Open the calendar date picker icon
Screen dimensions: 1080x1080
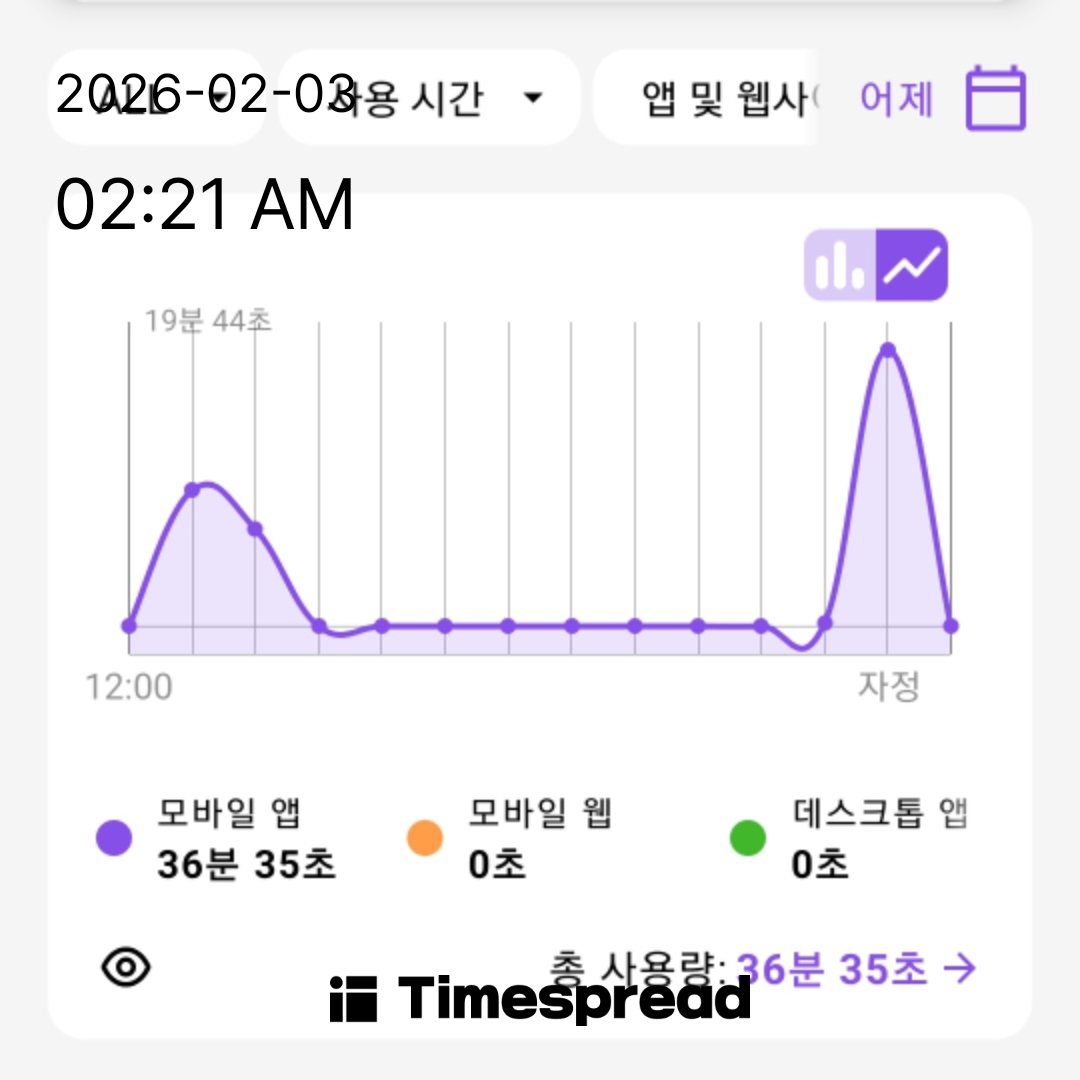coord(995,98)
